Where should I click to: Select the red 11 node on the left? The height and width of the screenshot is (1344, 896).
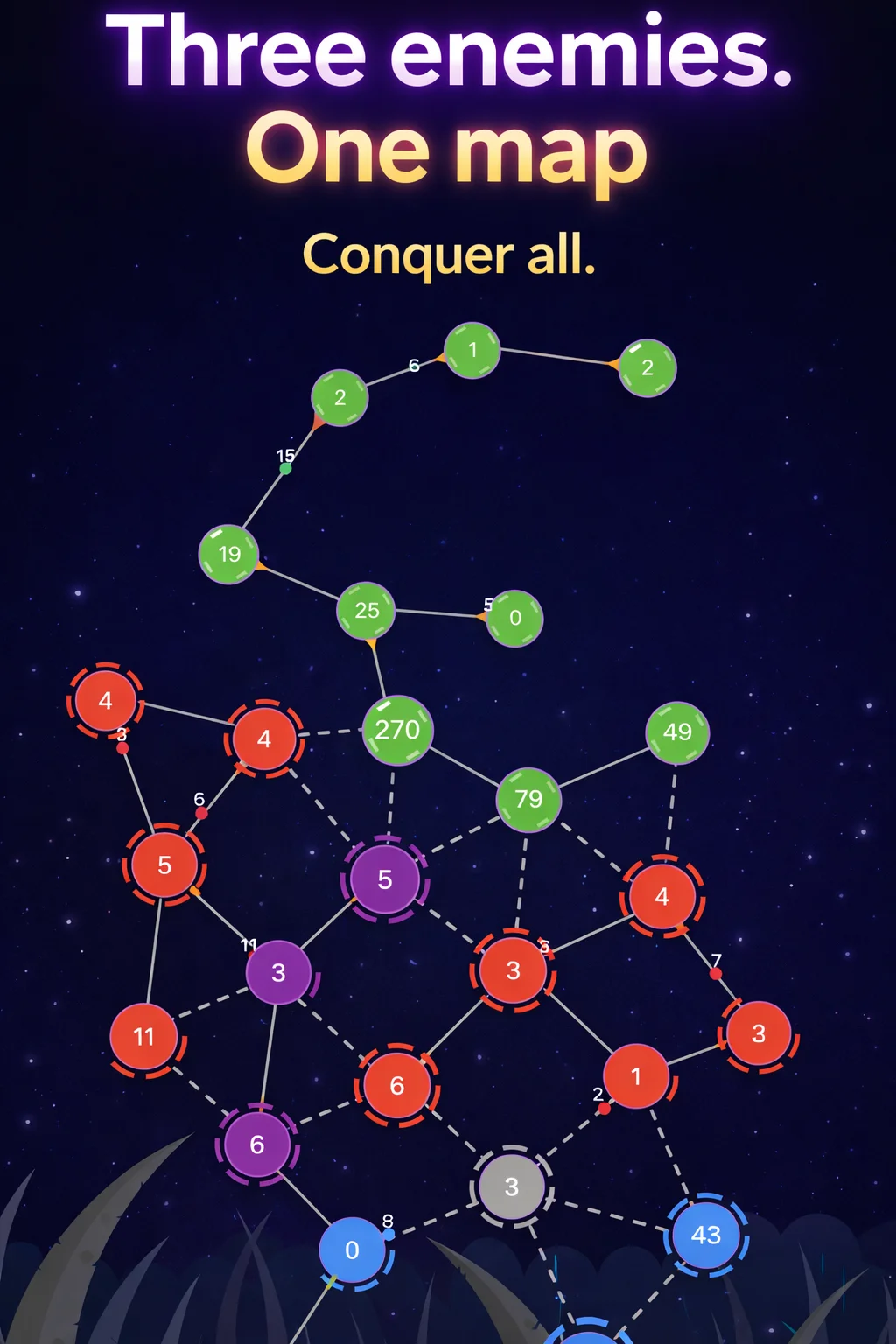pos(144,1037)
